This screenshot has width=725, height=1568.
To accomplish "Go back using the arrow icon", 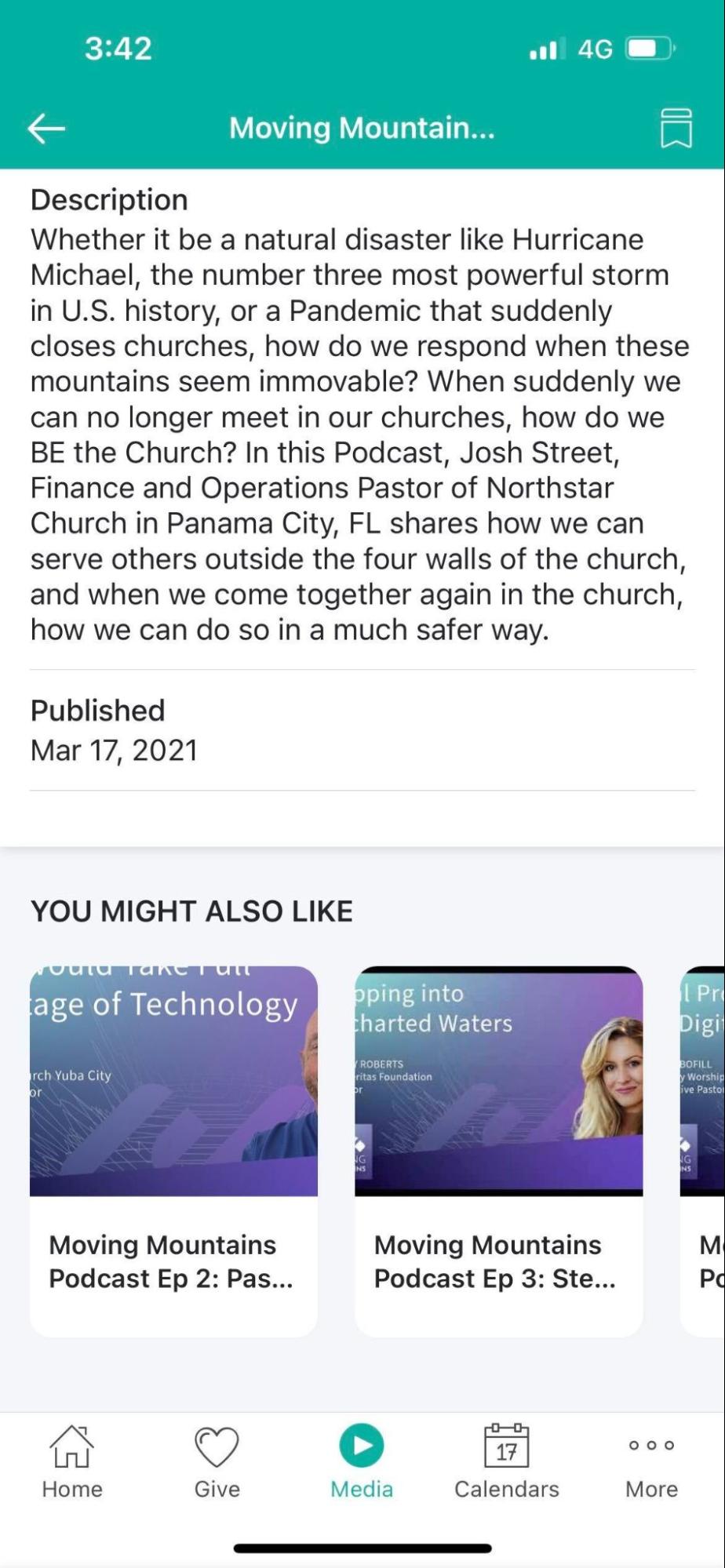I will (x=46, y=128).
